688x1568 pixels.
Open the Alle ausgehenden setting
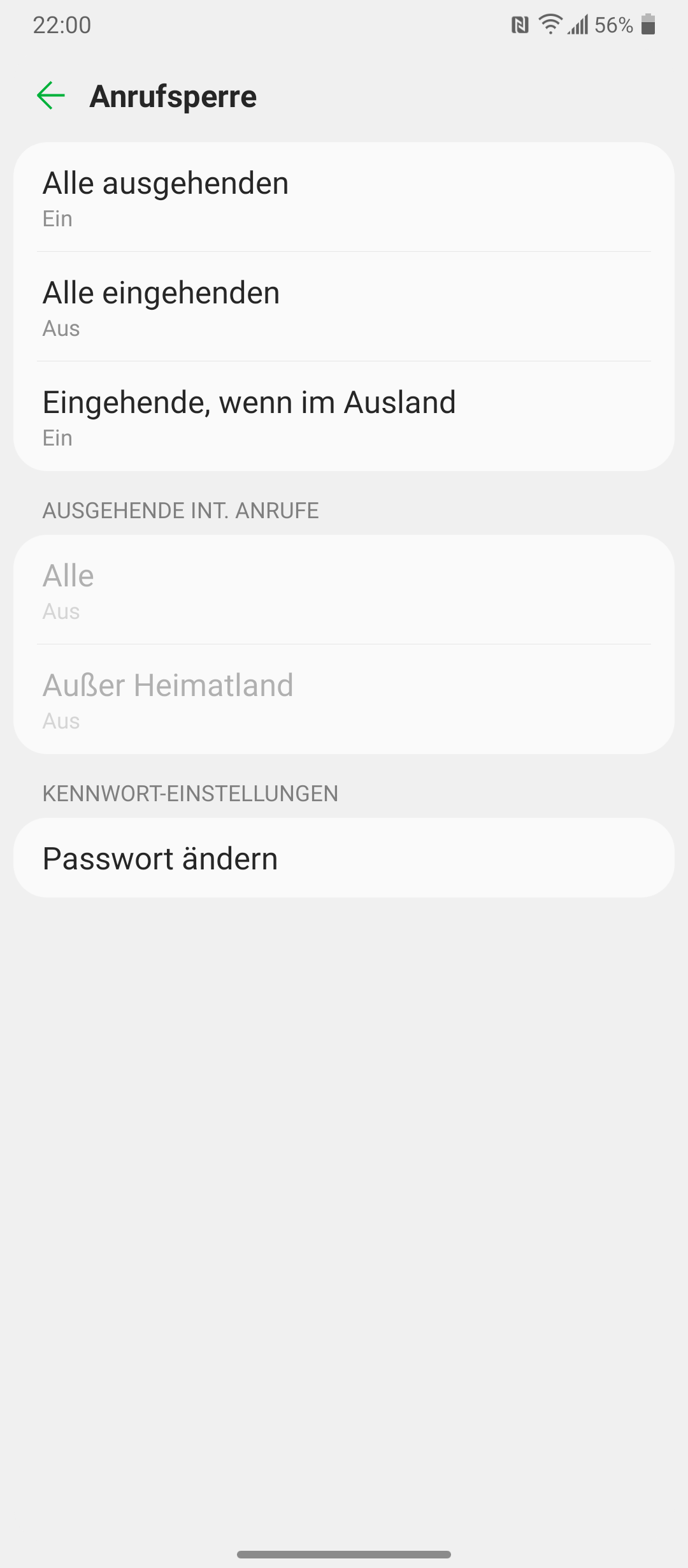[344, 198]
